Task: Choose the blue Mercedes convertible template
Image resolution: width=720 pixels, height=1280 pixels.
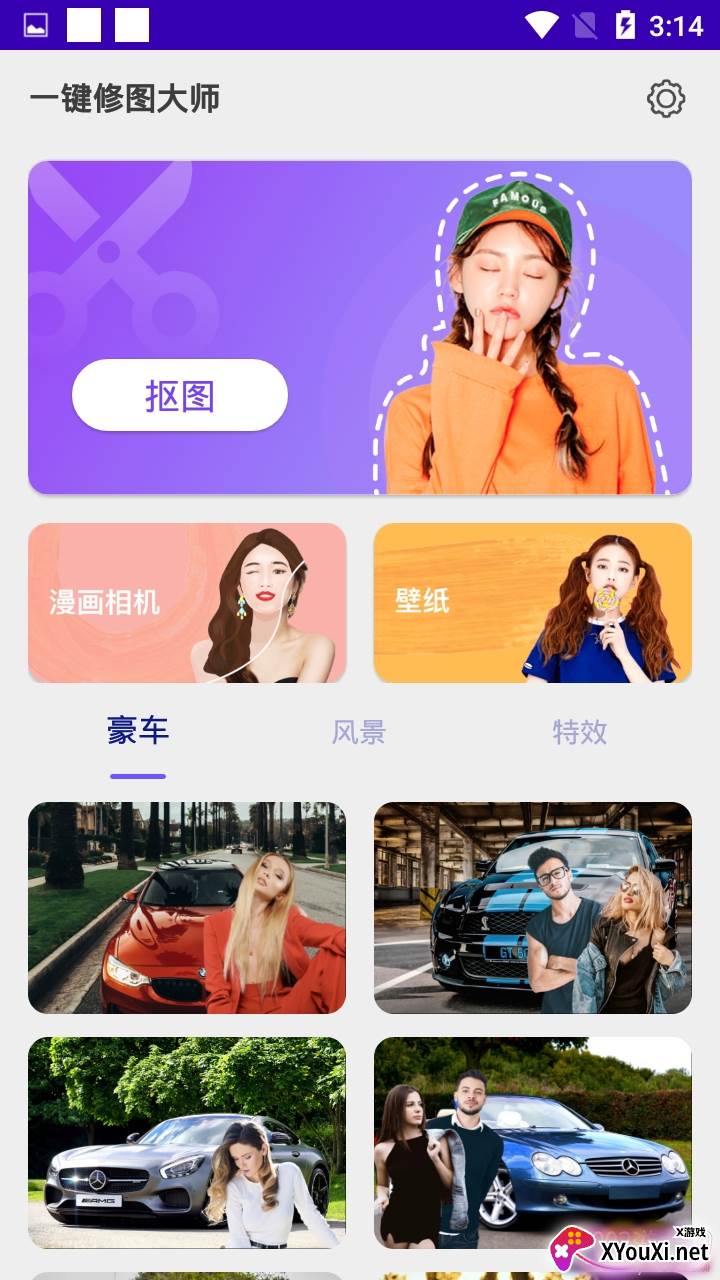Action: pyautogui.click(x=532, y=1142)
